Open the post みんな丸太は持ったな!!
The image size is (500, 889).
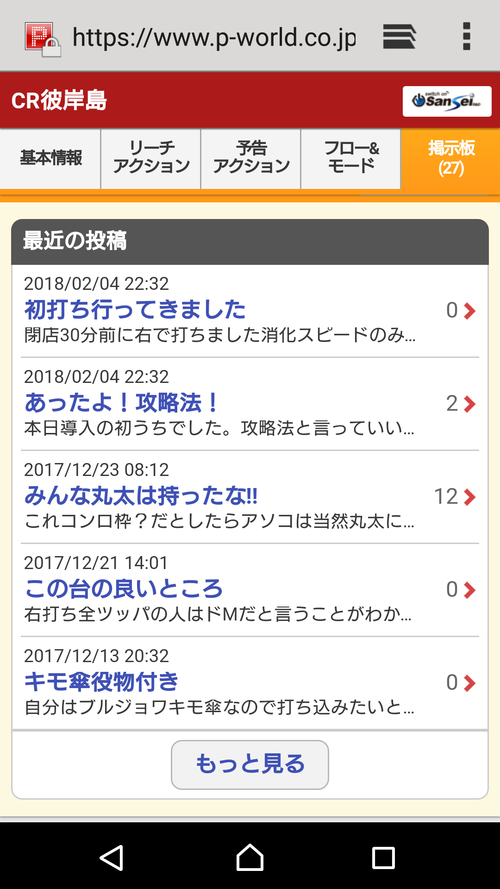pos(249,497)
